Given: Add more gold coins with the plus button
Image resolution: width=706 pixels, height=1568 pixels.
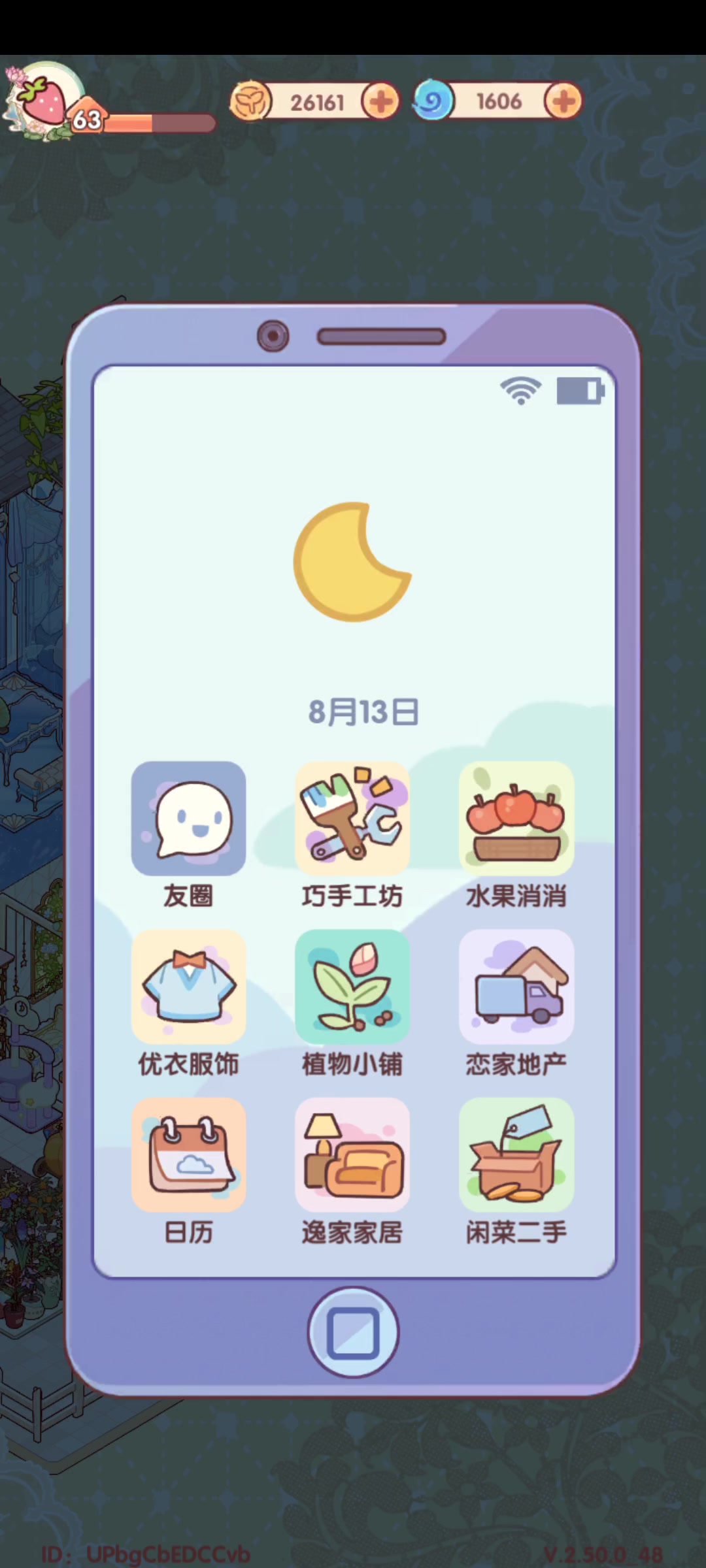Looking at the screenshot, I should coord(380,101).
